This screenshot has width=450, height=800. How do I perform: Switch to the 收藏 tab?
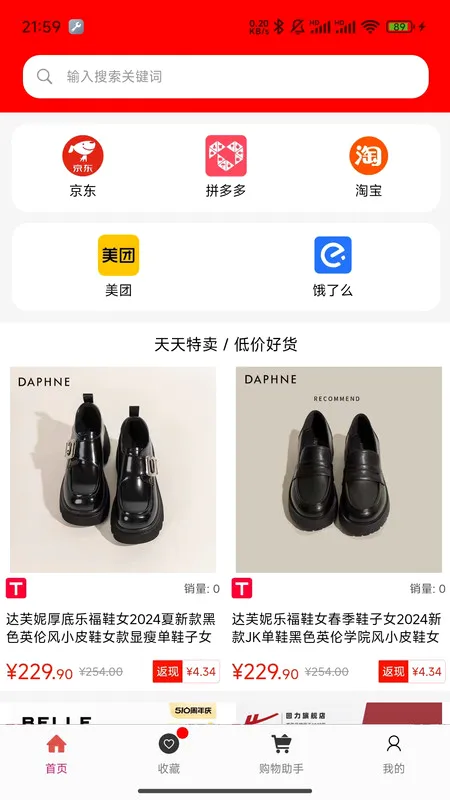coord(169,754)
